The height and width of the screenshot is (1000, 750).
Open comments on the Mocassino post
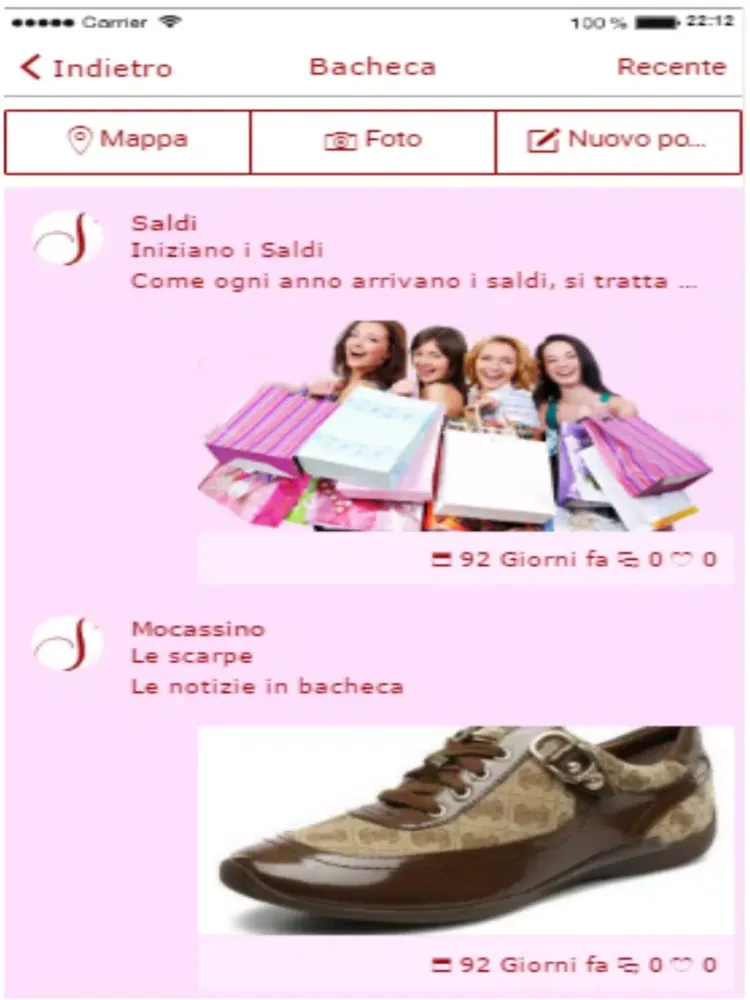click(629, 965)
